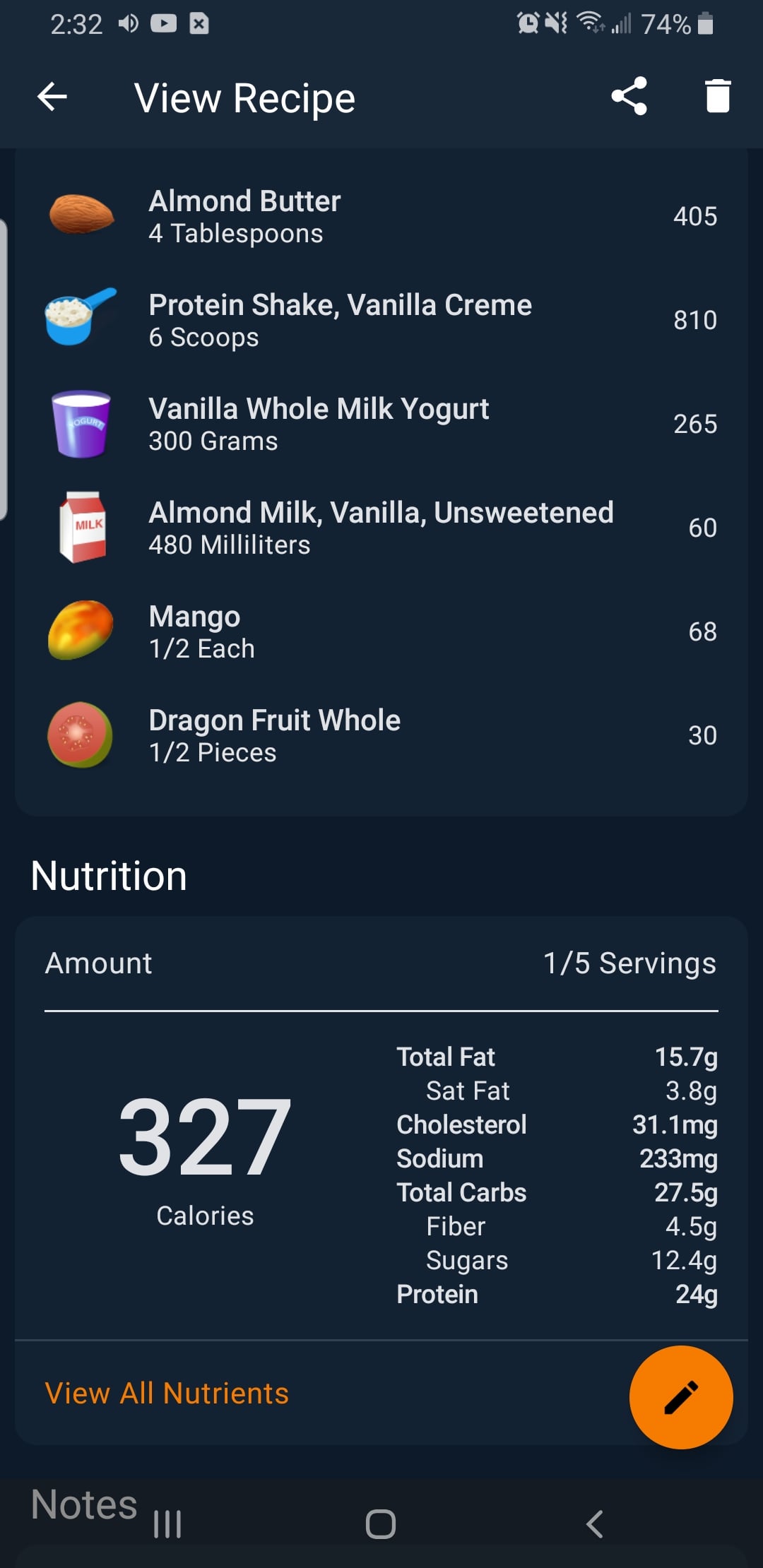Tap the system home button
The height and width of the screenshot is (1568, 763).
coord(381,1524)
